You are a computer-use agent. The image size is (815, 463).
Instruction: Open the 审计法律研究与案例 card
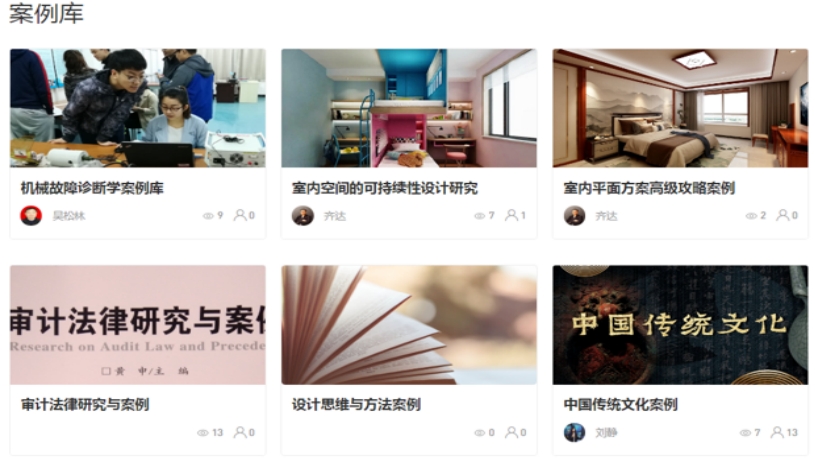click(85, 404)
